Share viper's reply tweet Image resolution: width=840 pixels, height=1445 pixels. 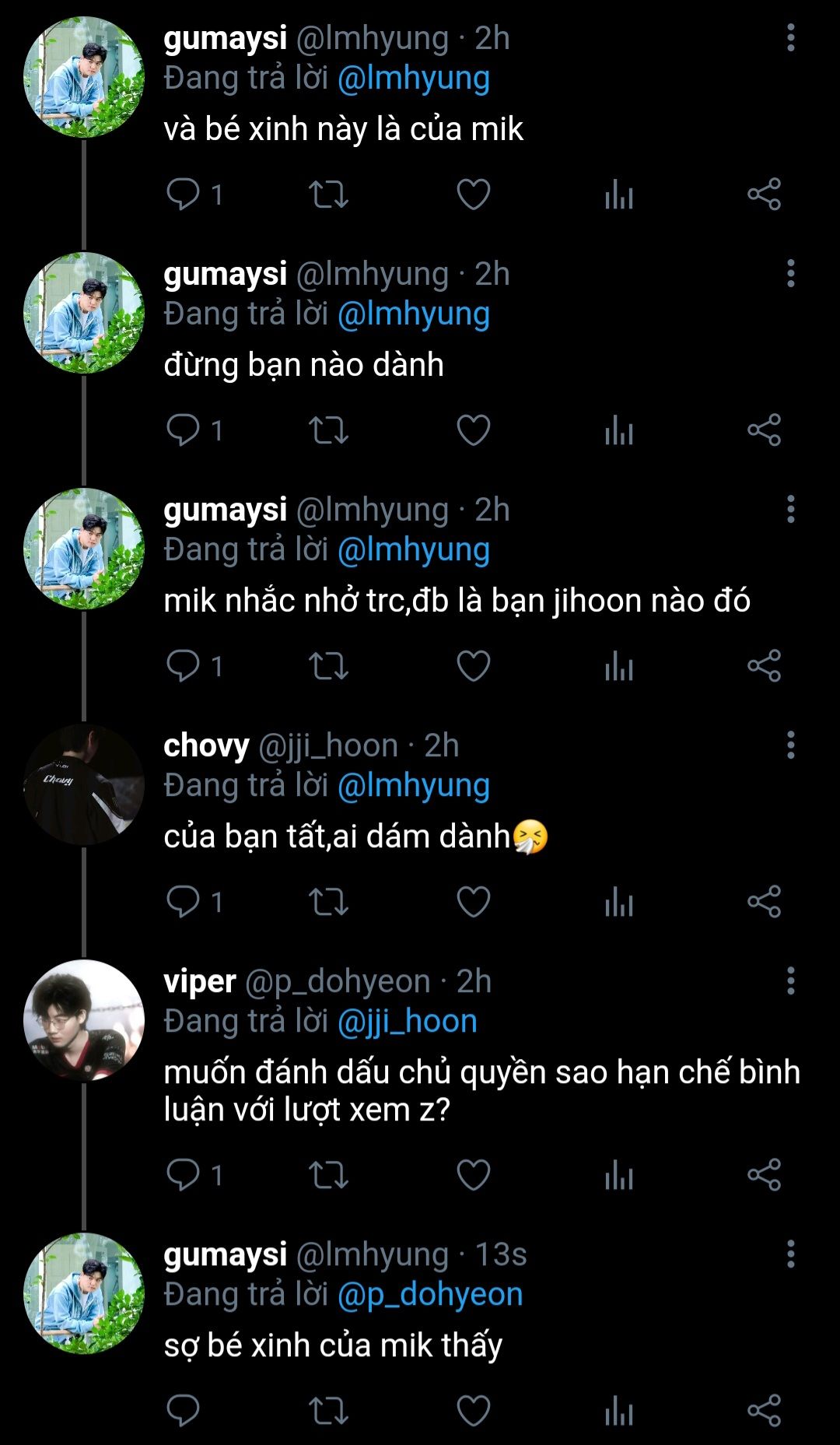(764, 1174)
